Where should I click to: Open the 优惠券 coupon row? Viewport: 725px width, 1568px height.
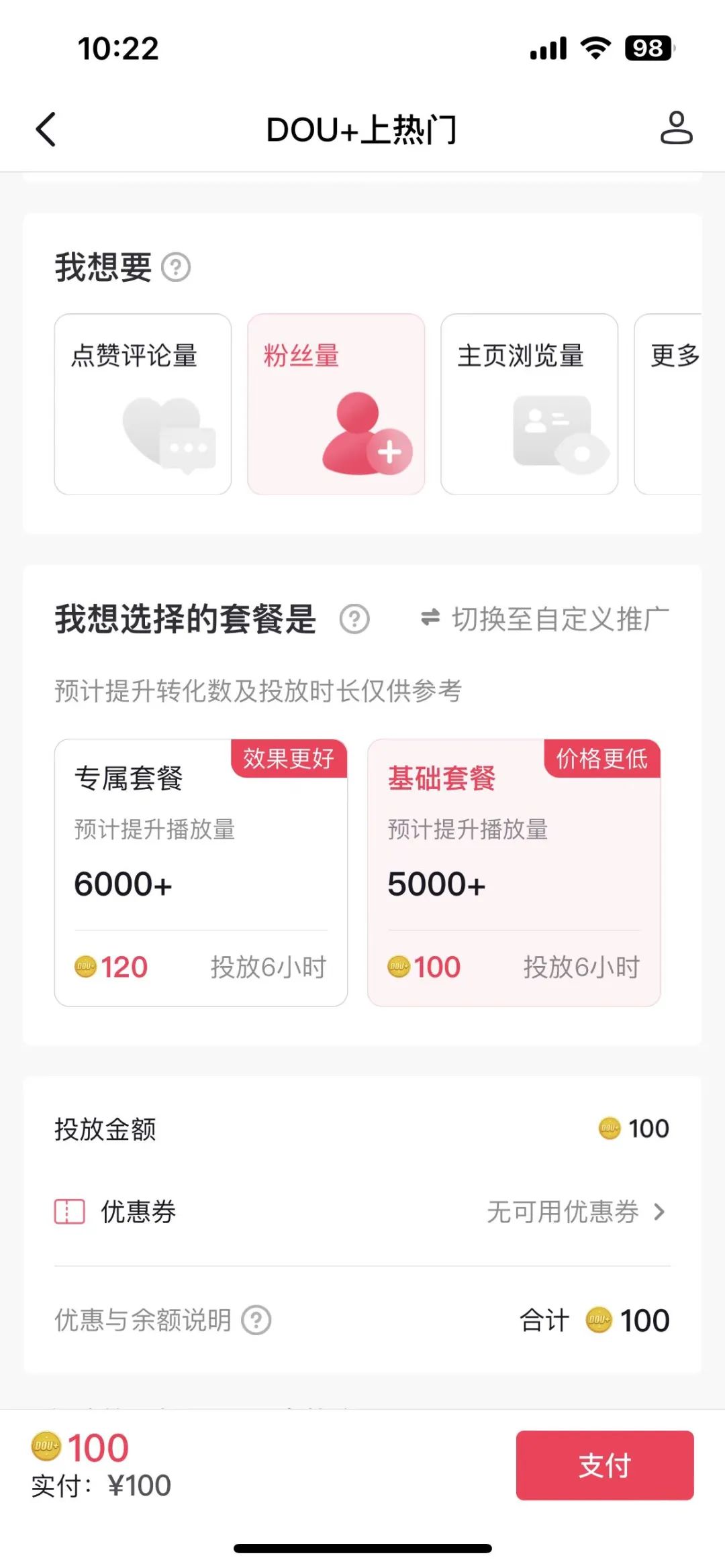point(362,1212)
